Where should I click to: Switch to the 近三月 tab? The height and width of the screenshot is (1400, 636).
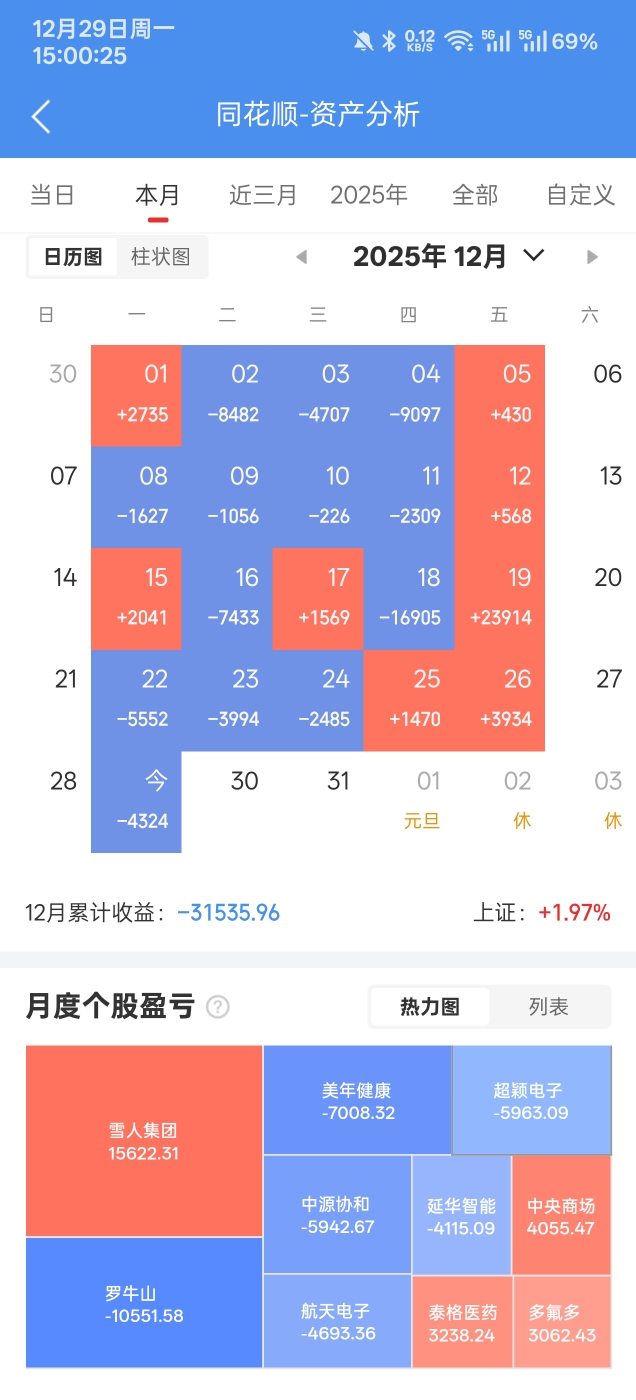263,195
